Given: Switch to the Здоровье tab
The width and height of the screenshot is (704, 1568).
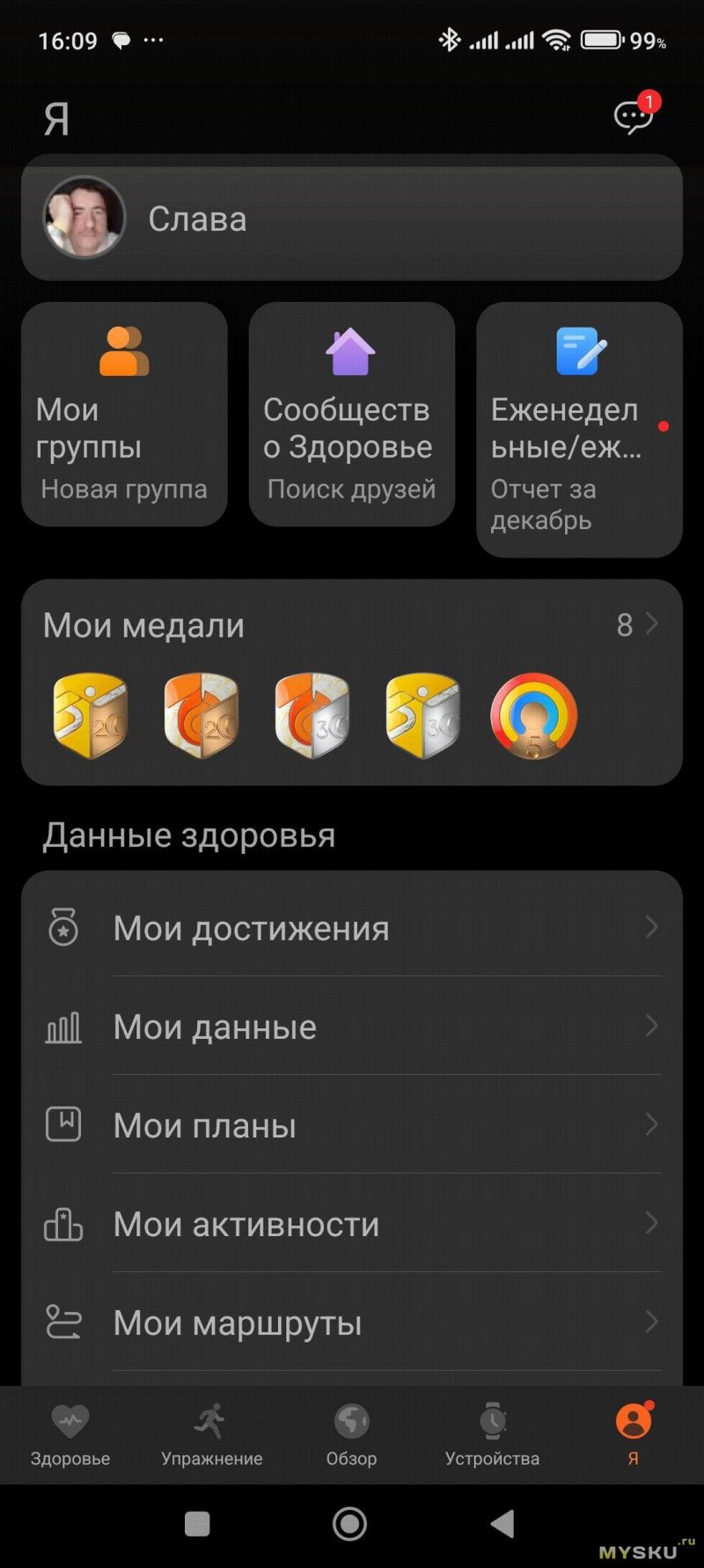Looking at the screenshot, I should point(70,1435).
